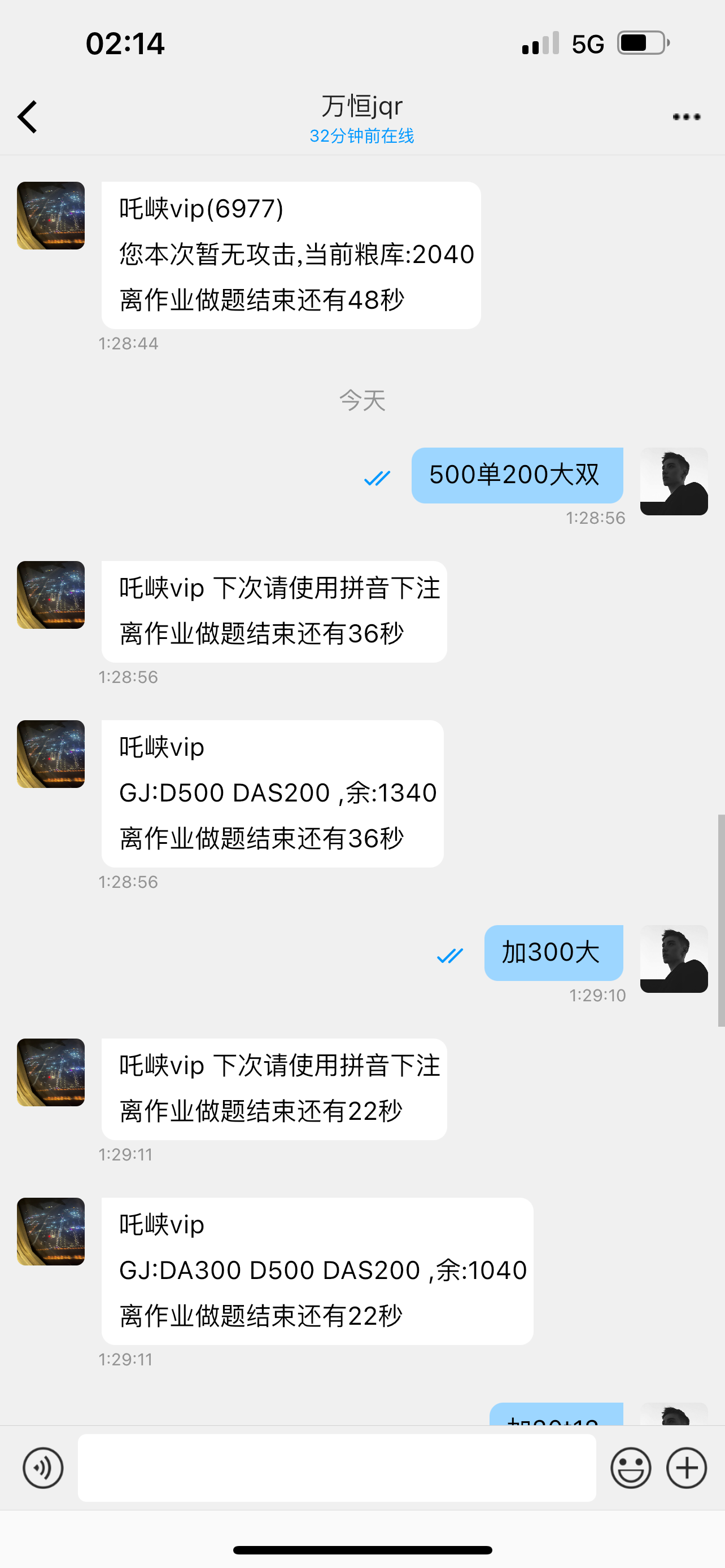
Task: View sender avatar beside 吒峡vip(6977) message
Action: coord(50,216)
